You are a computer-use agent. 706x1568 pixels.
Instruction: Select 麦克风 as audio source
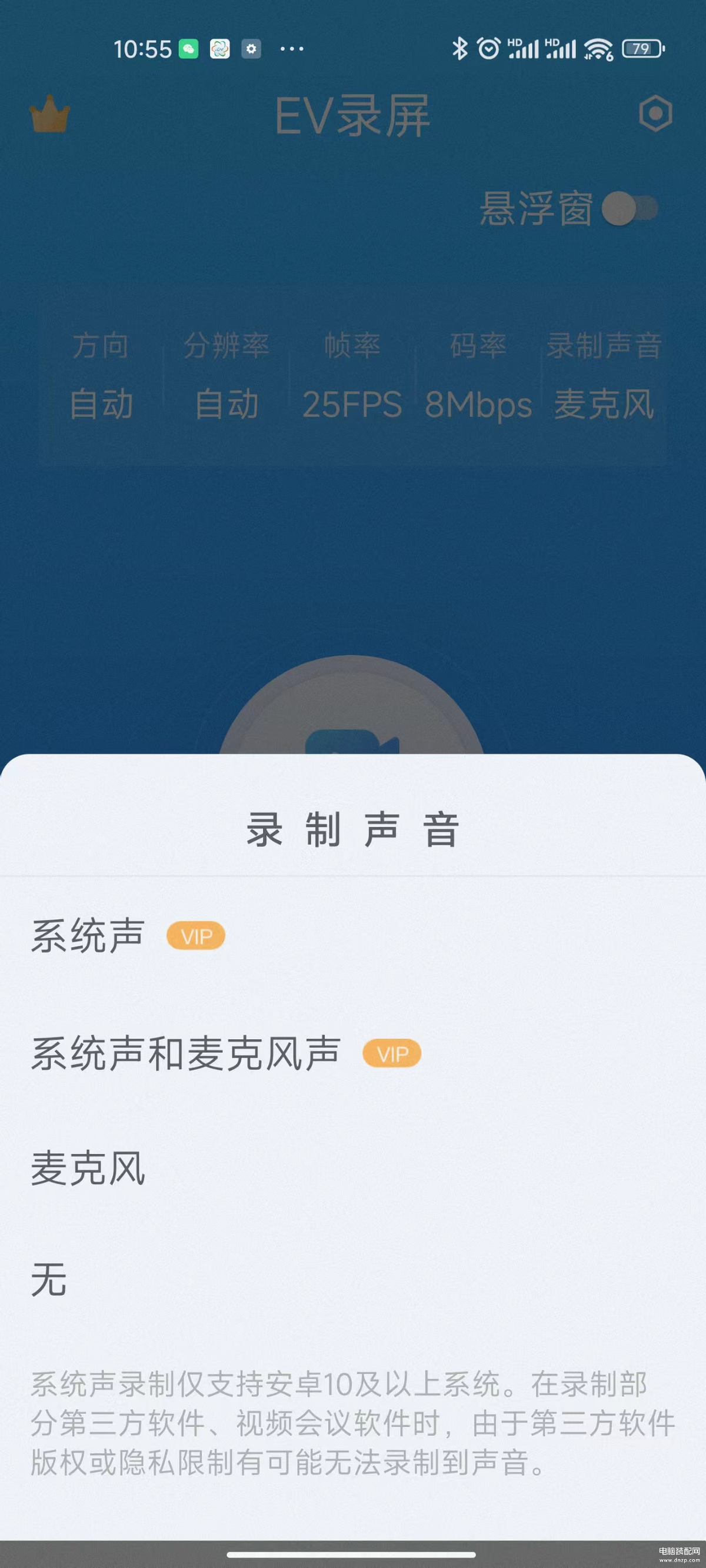click(x=88, y=1168)
